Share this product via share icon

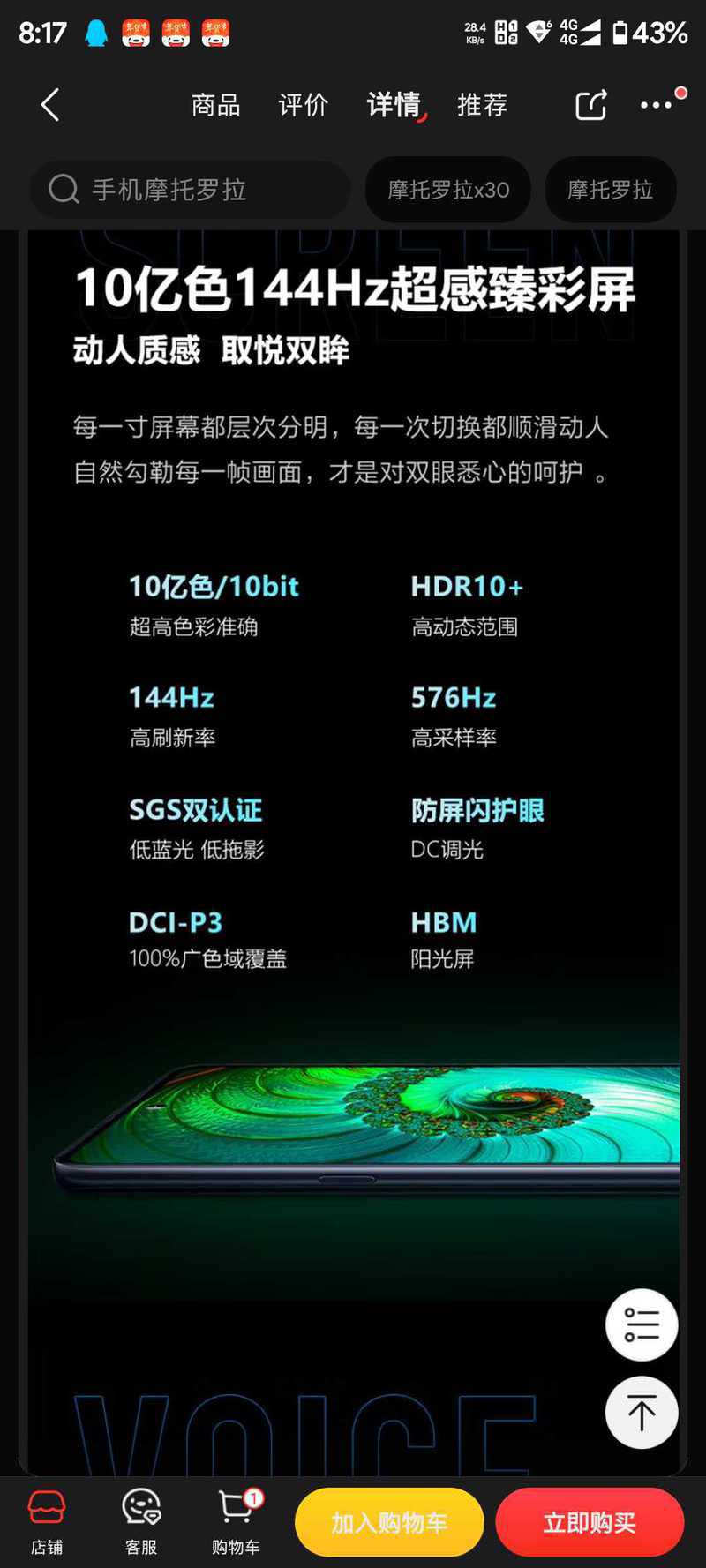click(591, 105)
